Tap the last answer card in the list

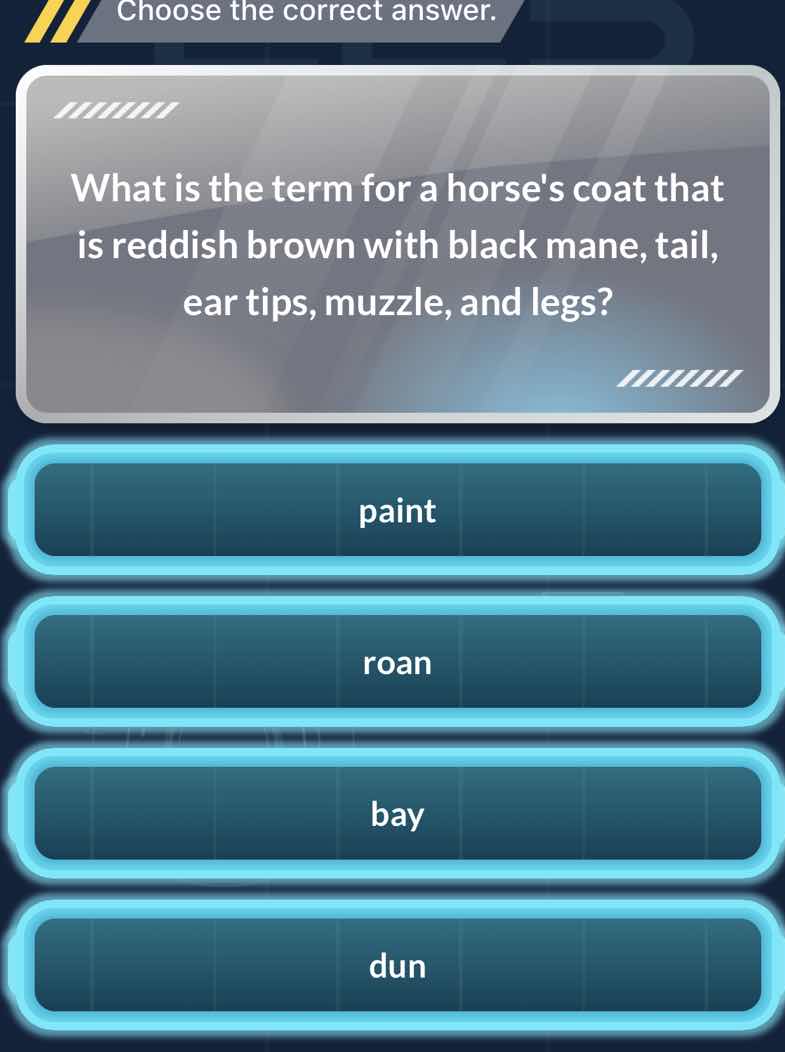[x=397, y=965]
